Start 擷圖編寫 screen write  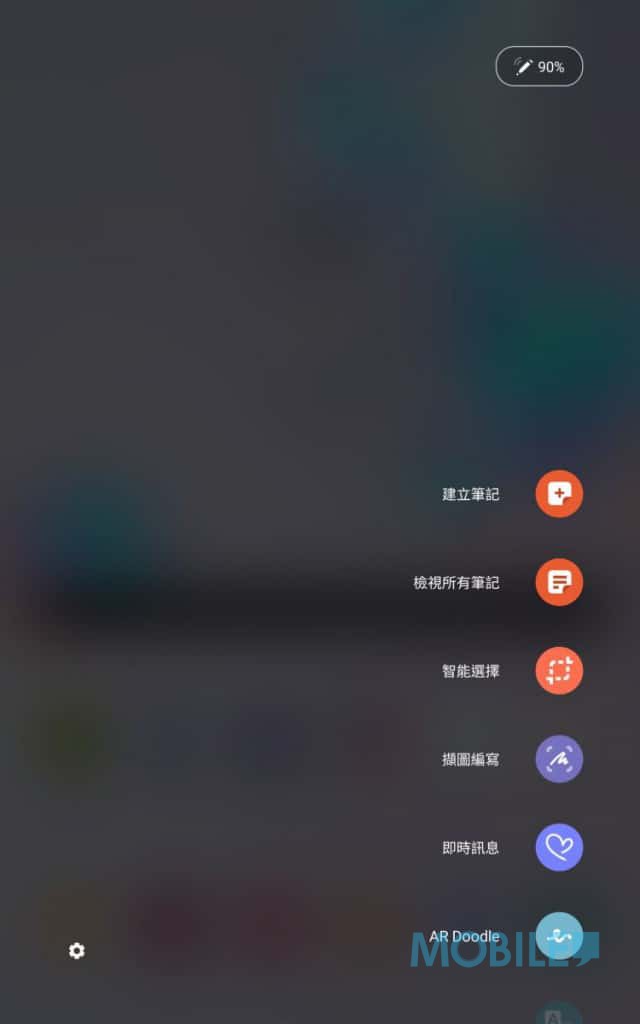(x=559, y=759)
